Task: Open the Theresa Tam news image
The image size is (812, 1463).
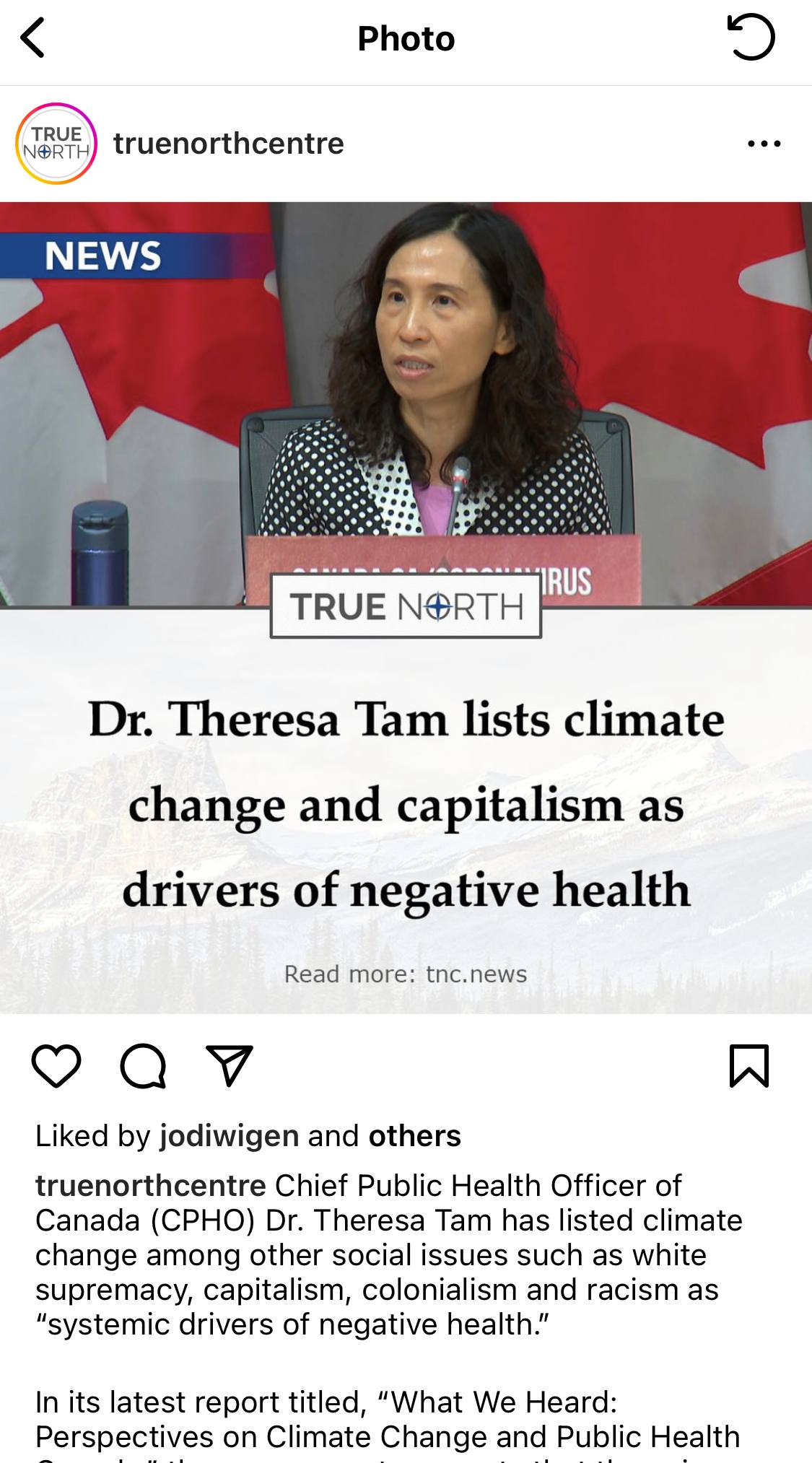Action: [x=406, y=606]
